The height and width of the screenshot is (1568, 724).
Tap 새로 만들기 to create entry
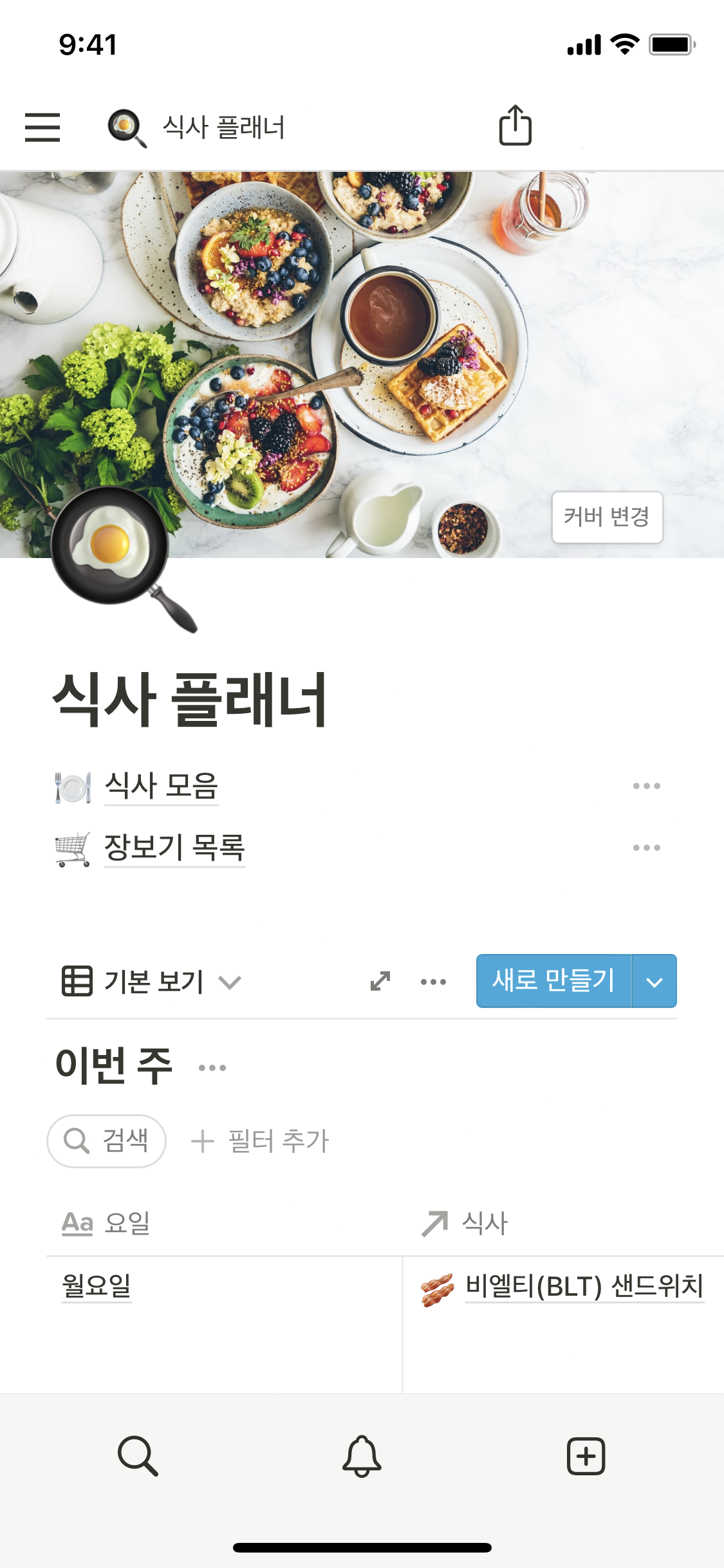553,981
